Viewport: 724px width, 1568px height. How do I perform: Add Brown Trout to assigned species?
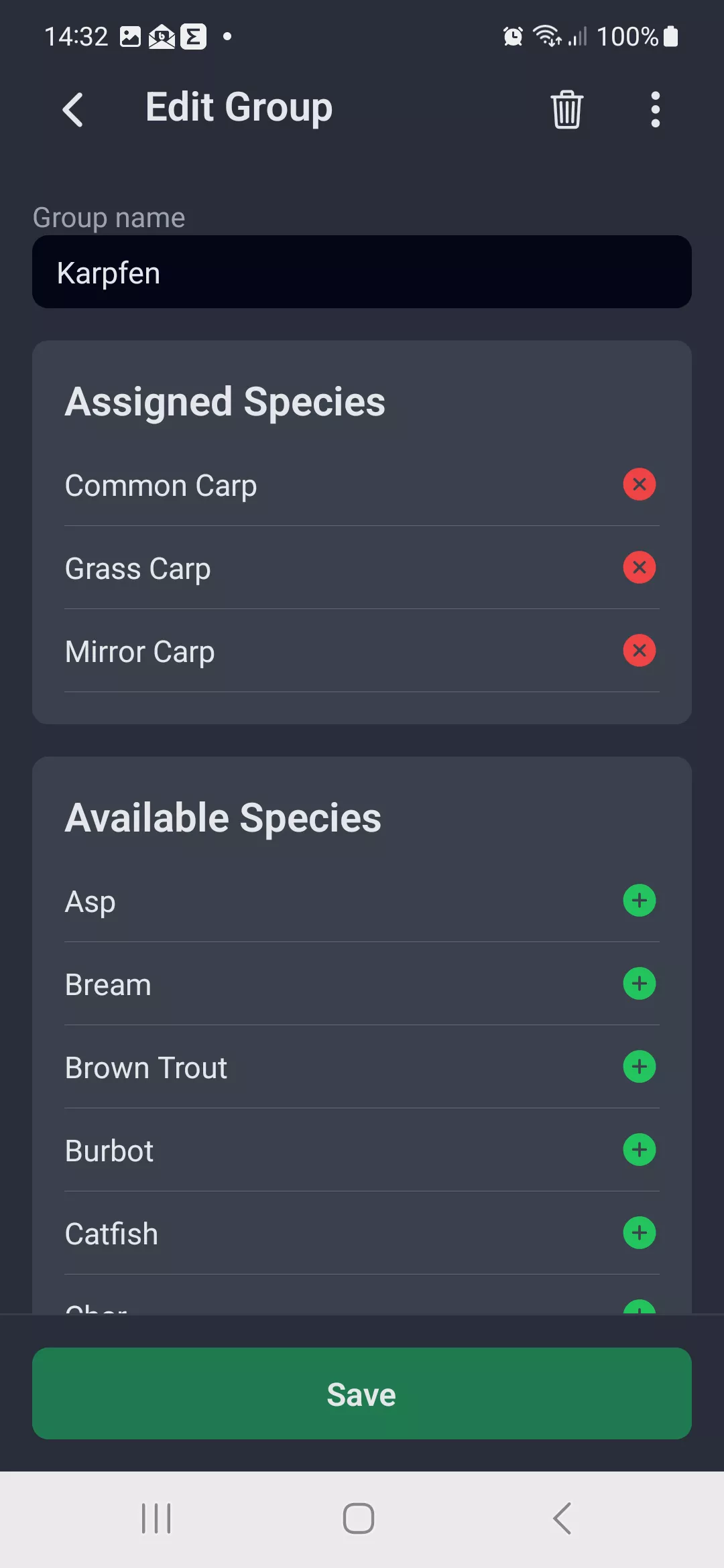click(x=639, y=1067)
